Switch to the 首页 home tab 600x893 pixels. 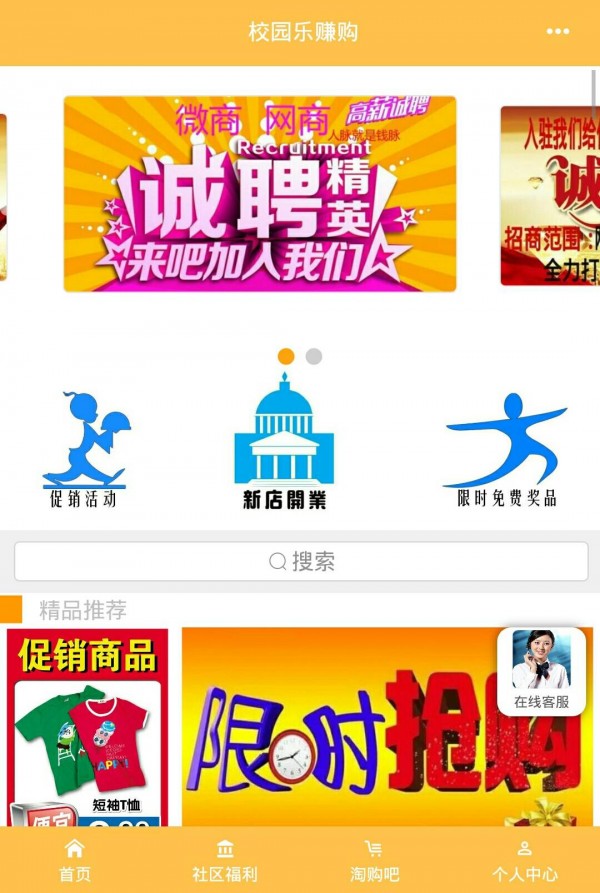pyautogui.click(x=75, y=860)
